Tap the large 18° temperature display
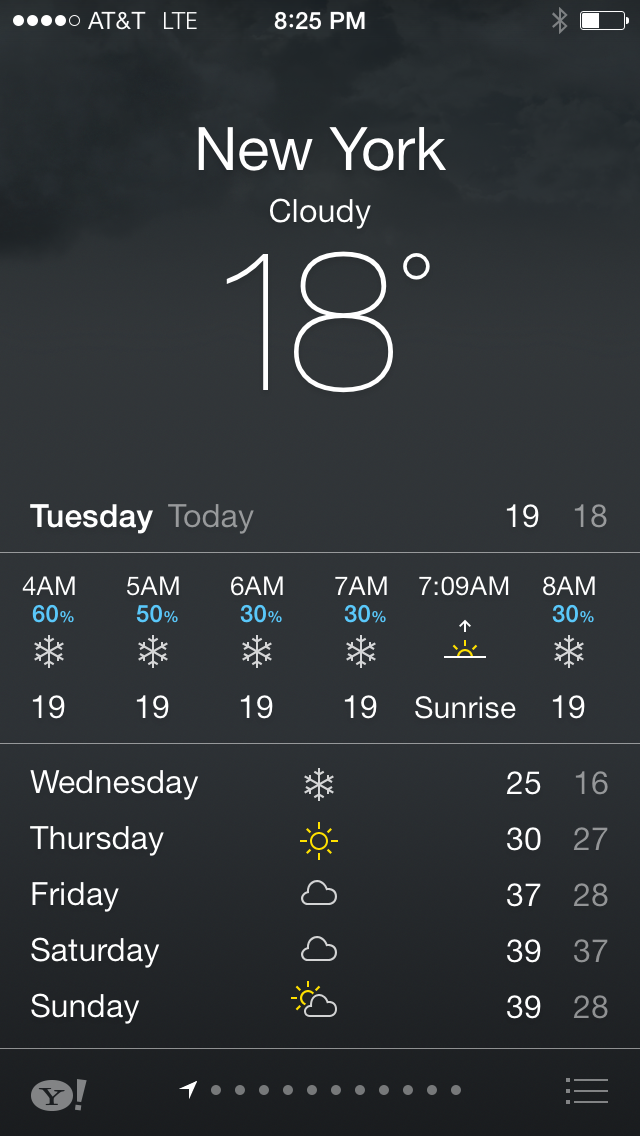This screenshot has height=1136, width=640. [x=328, y=321]
